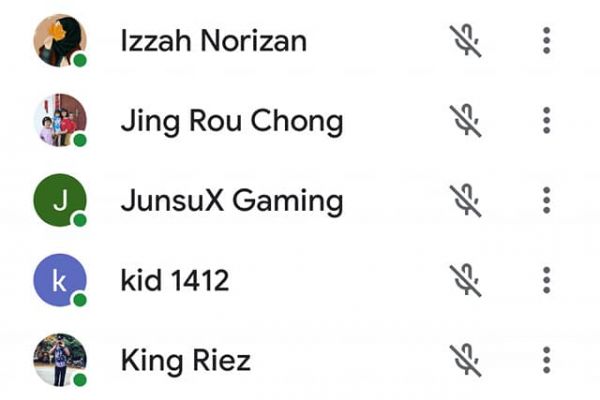Open more options for Jing Rou Chong
Viewport: 600px width, 400px height.
point(546,121)
